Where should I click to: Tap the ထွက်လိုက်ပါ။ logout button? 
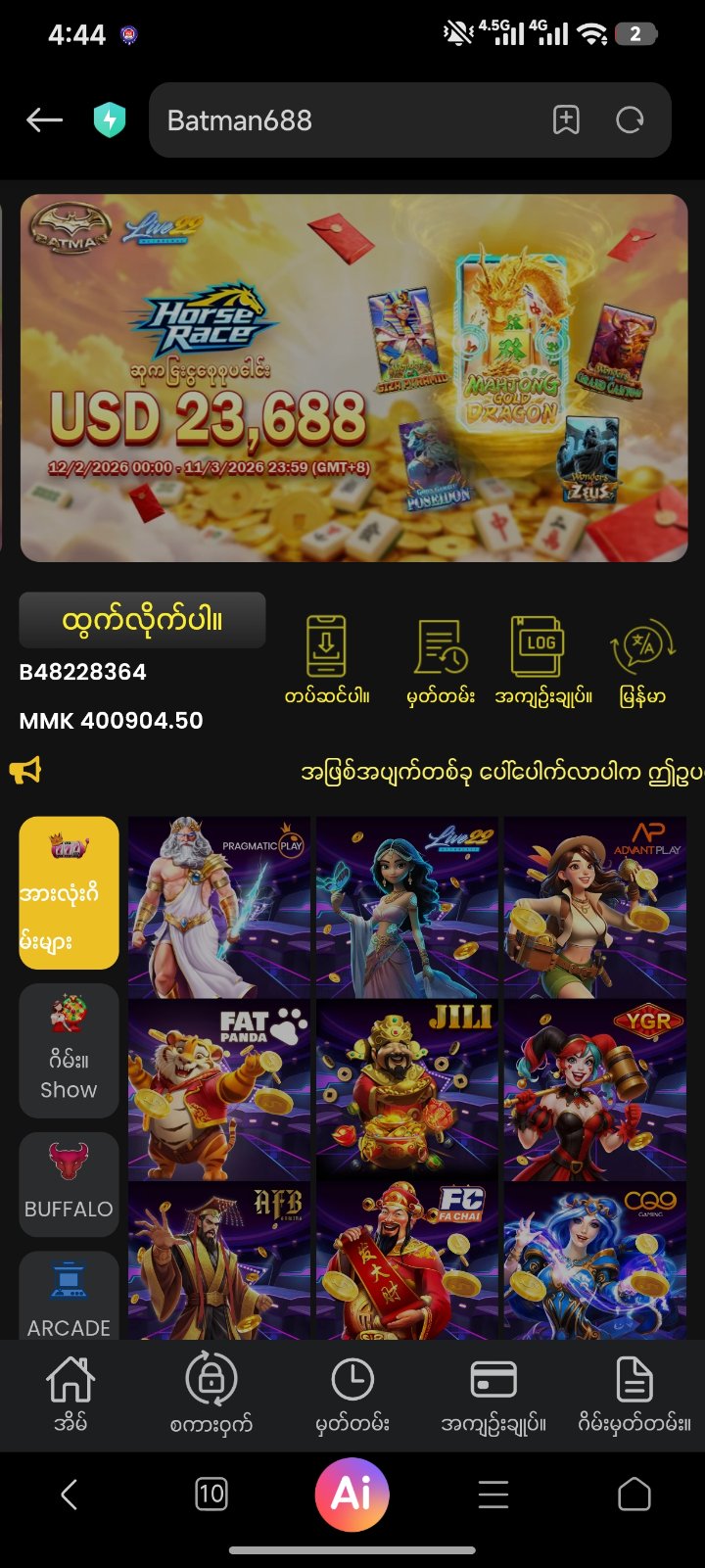point(142,620)
